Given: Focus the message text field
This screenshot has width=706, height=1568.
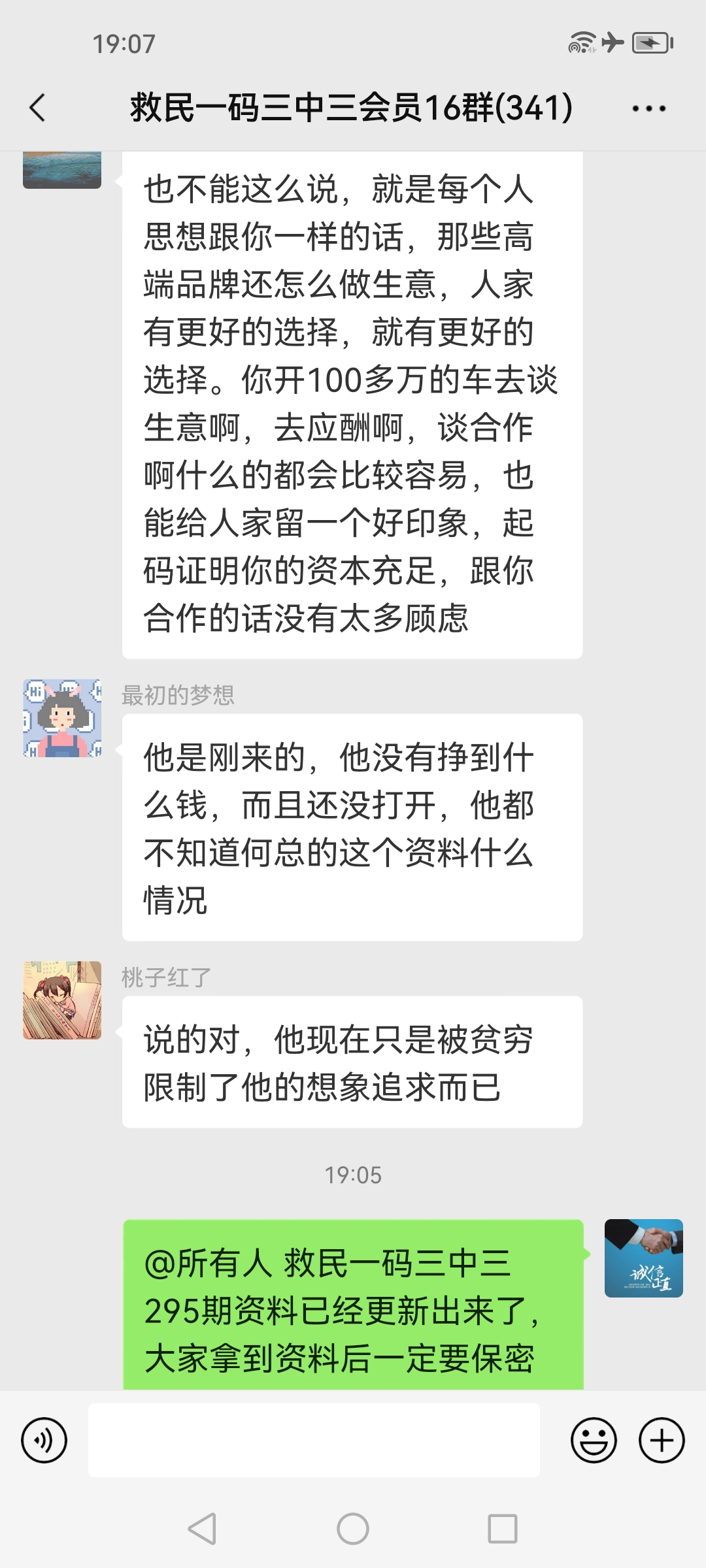Looking at the screenshot, I should [x=314, y=1440].
